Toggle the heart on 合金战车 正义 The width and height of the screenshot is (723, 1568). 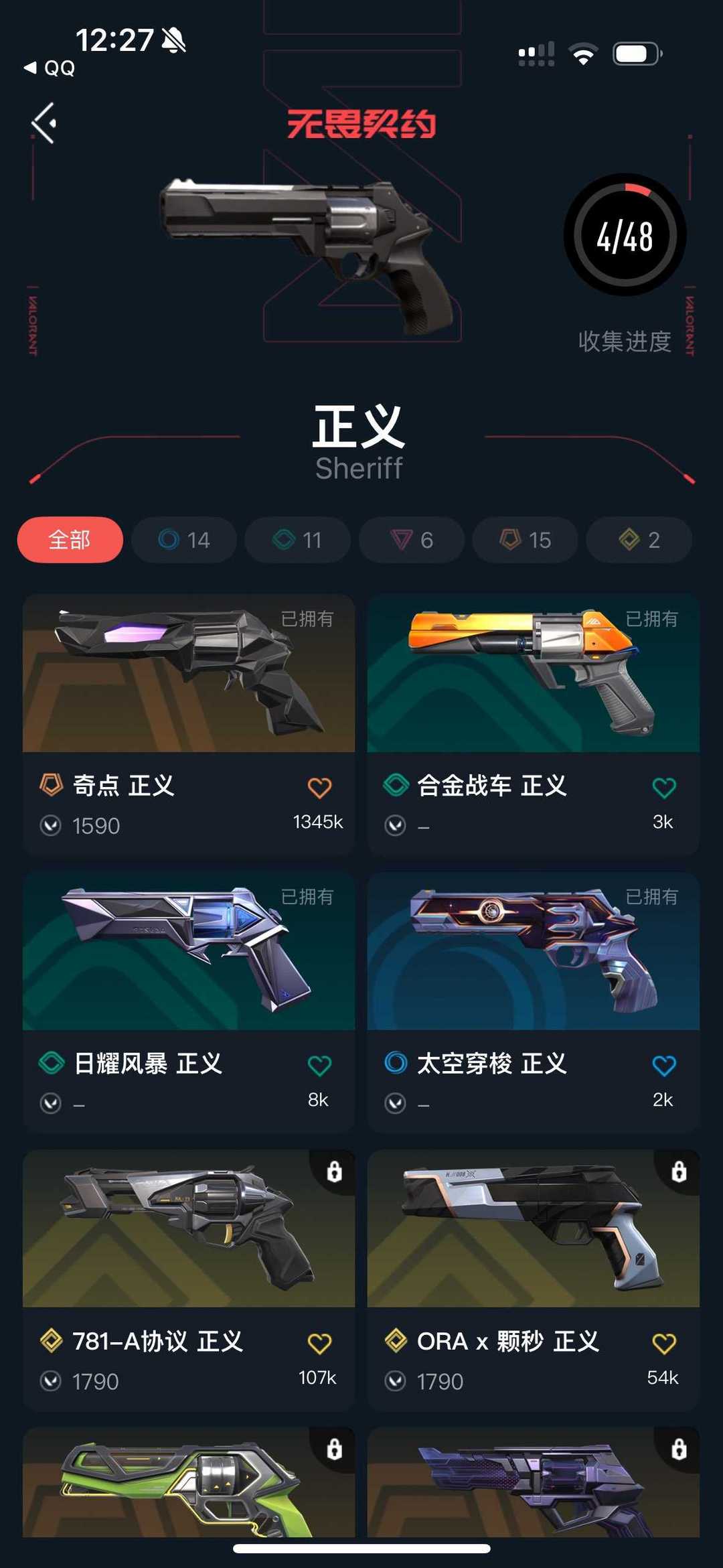click(664, 788)
